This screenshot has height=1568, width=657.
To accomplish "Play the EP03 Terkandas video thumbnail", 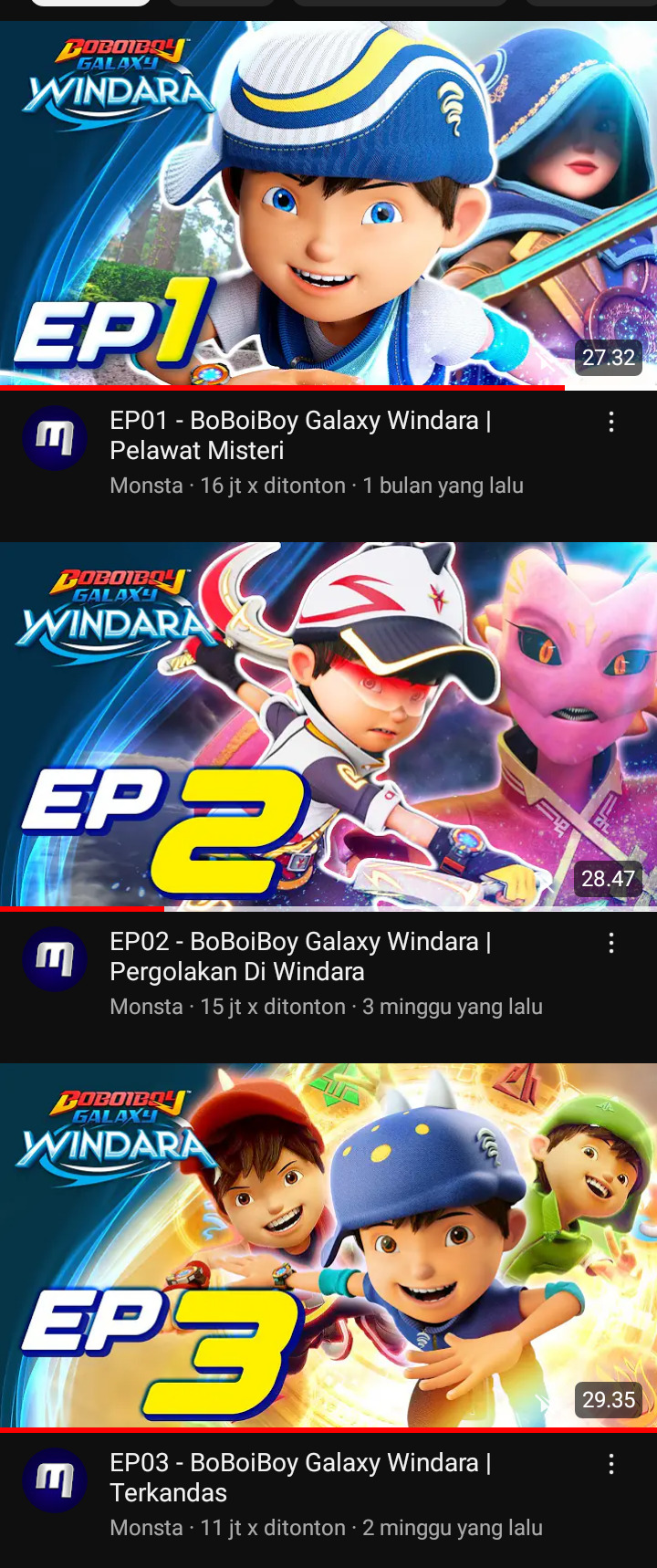I will point(328,1246).
